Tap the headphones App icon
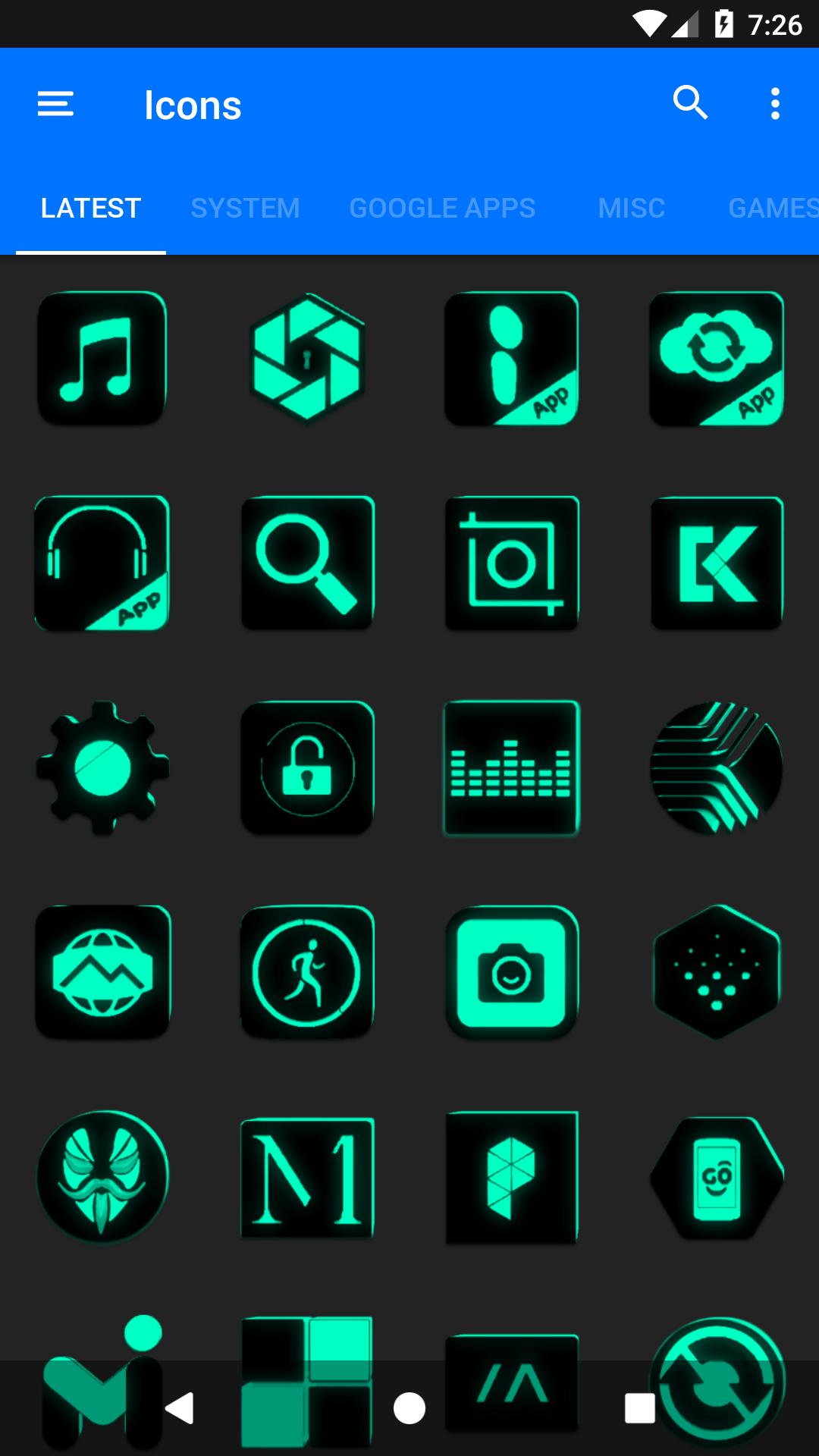Screen dimensions: 819x1456 [102, 563]
